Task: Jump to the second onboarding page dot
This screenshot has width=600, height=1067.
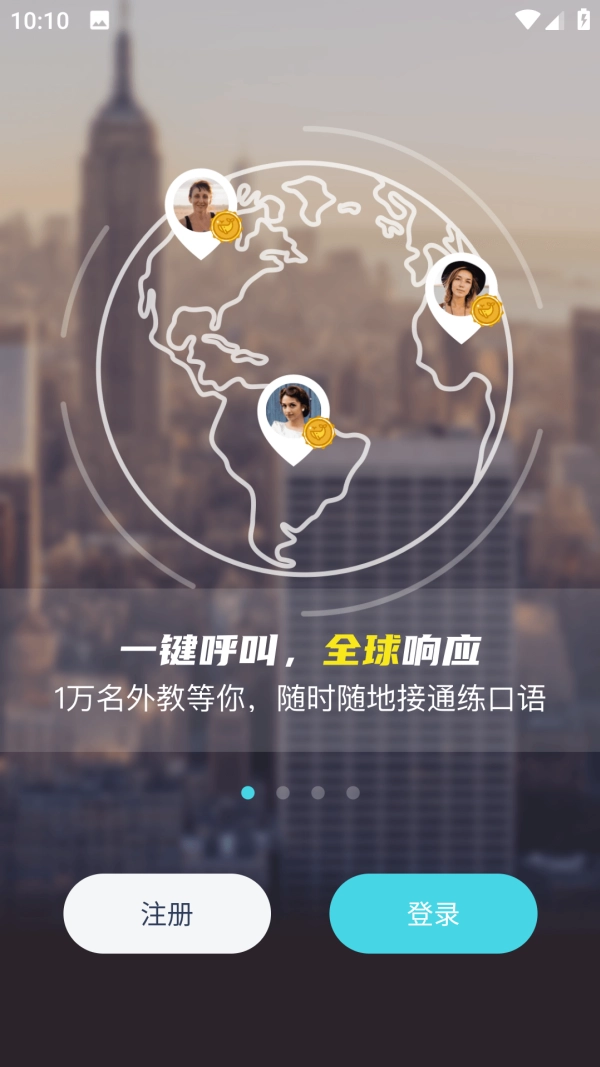Action: coord(283,792)
